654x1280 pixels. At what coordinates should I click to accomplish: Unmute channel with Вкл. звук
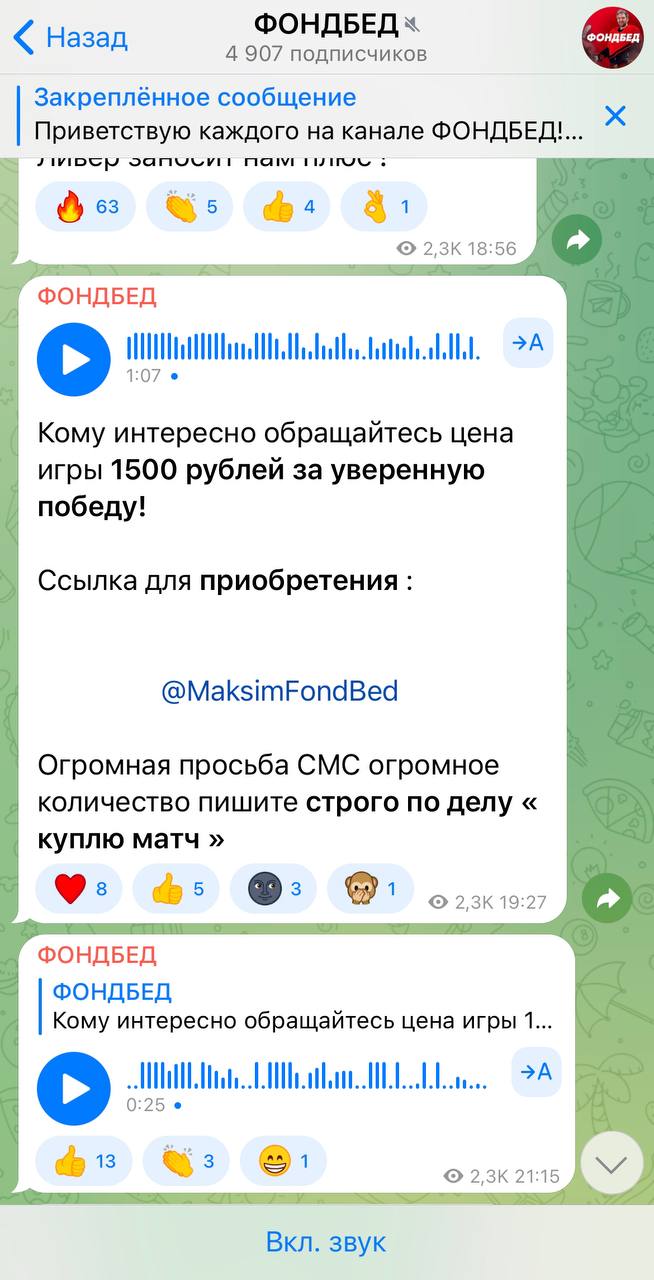326,1242
